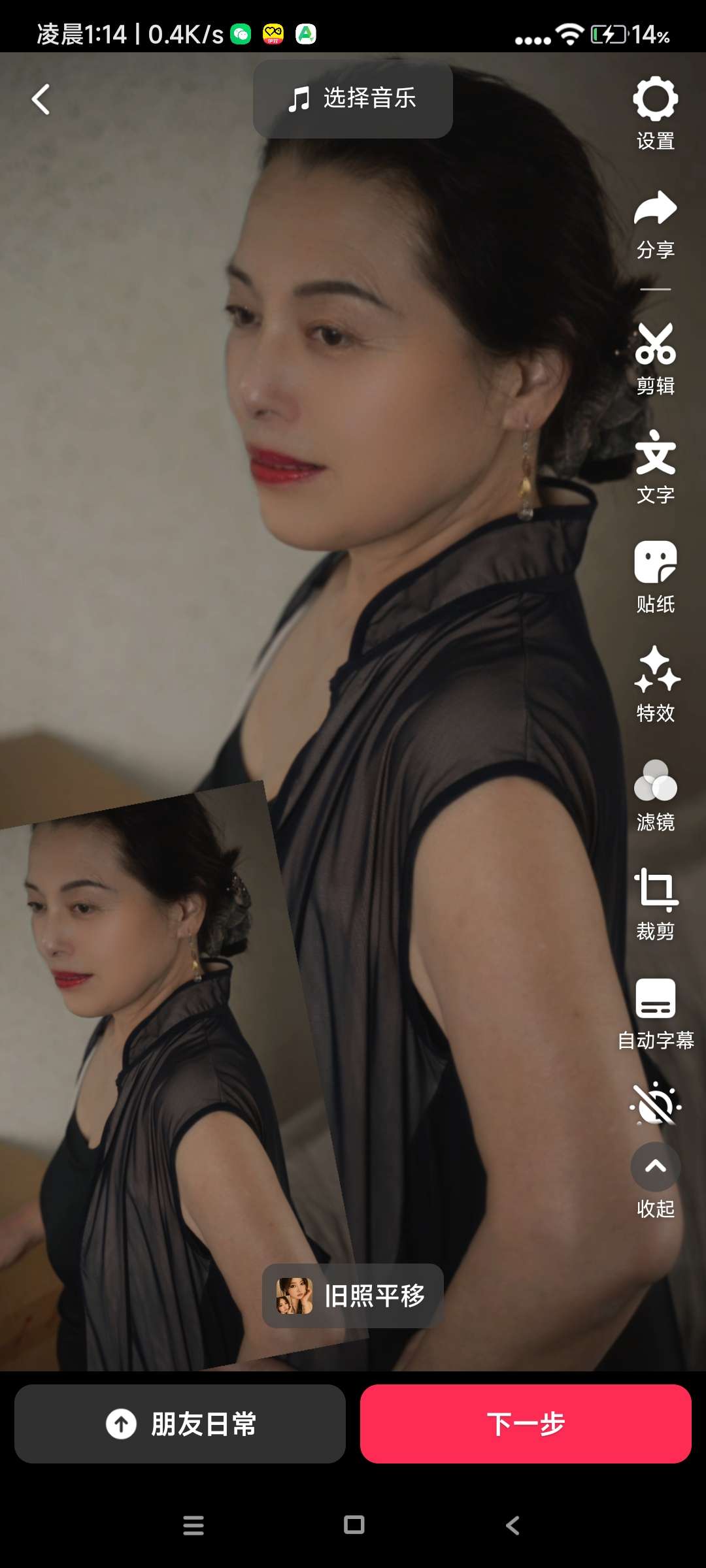Screen dimensions: 706x1568
Task: Tap the system home button
Action: pos(354,1525)
